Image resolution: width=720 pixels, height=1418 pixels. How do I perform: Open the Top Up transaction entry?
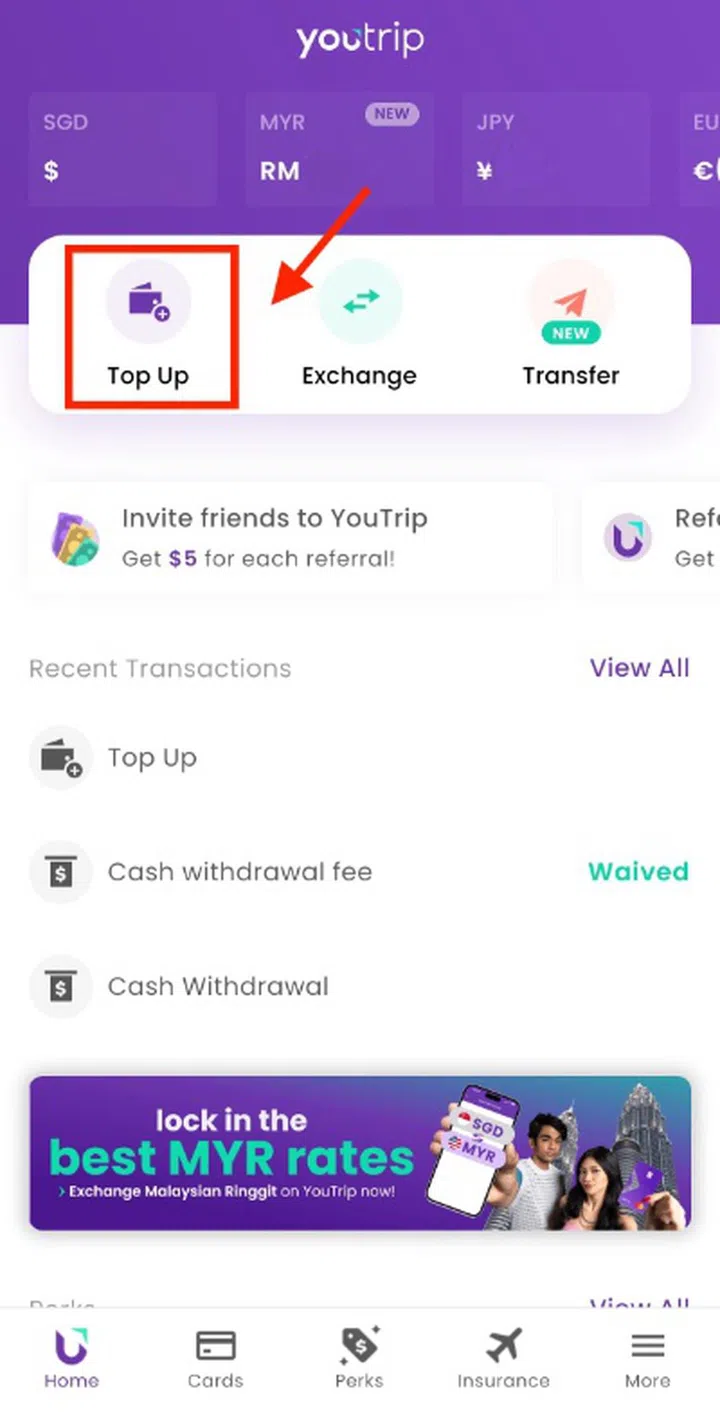[x=152, y=758]
